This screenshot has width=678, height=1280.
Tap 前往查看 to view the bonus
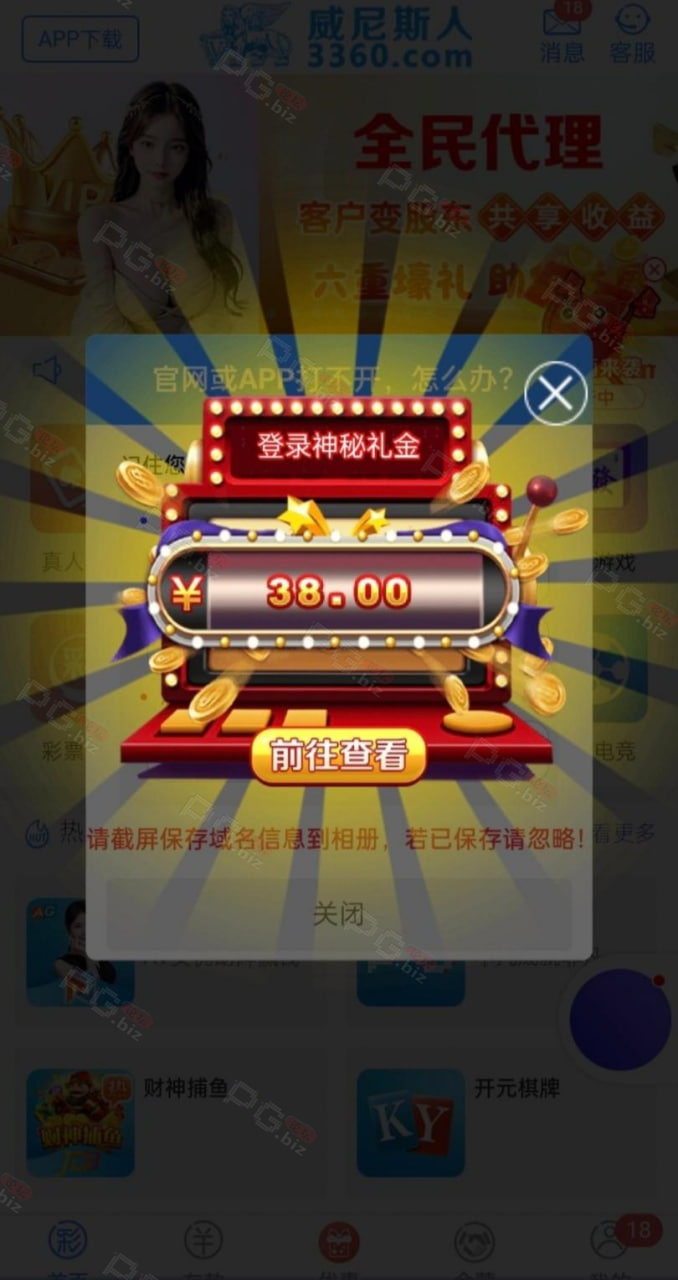pos(338,757)
